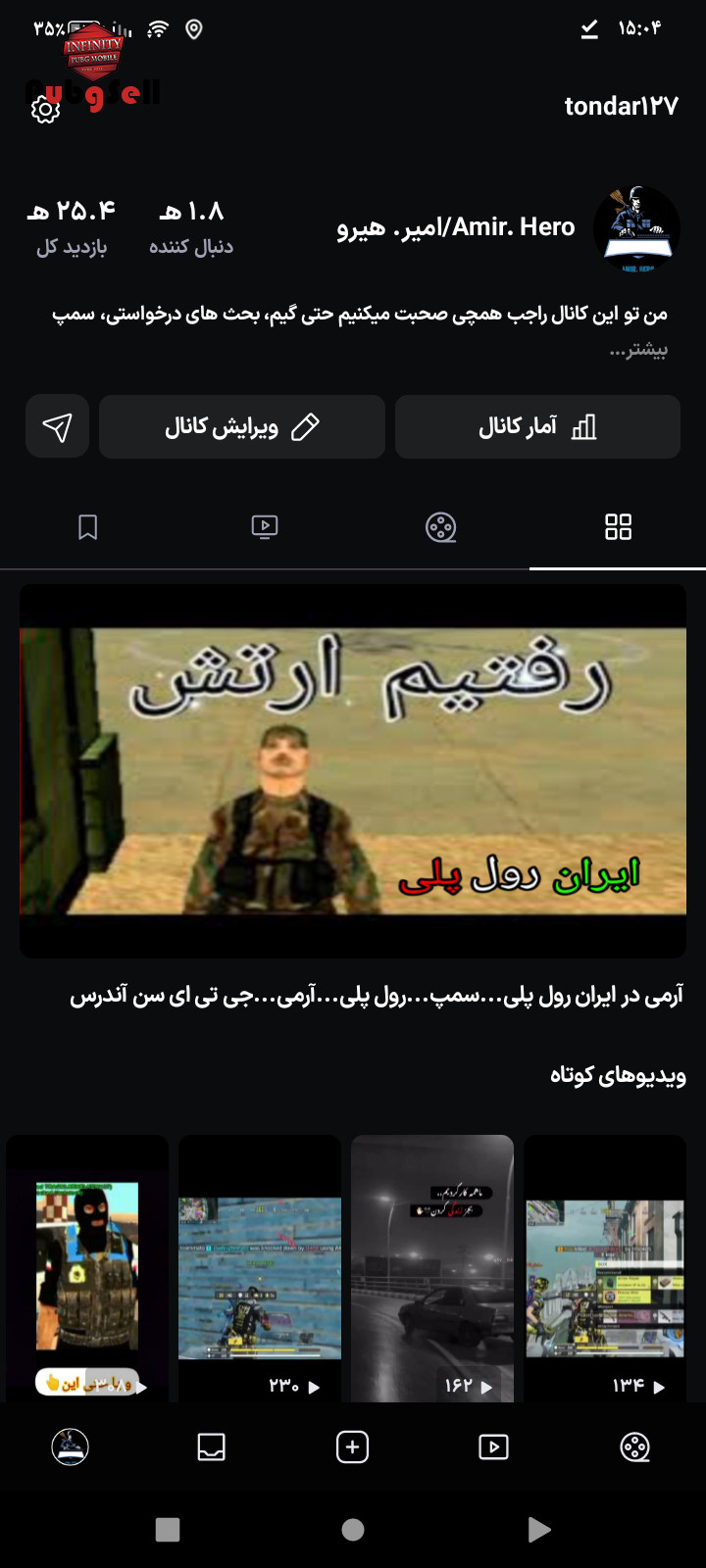Switch to the grid overview tab

coord(618,527)
